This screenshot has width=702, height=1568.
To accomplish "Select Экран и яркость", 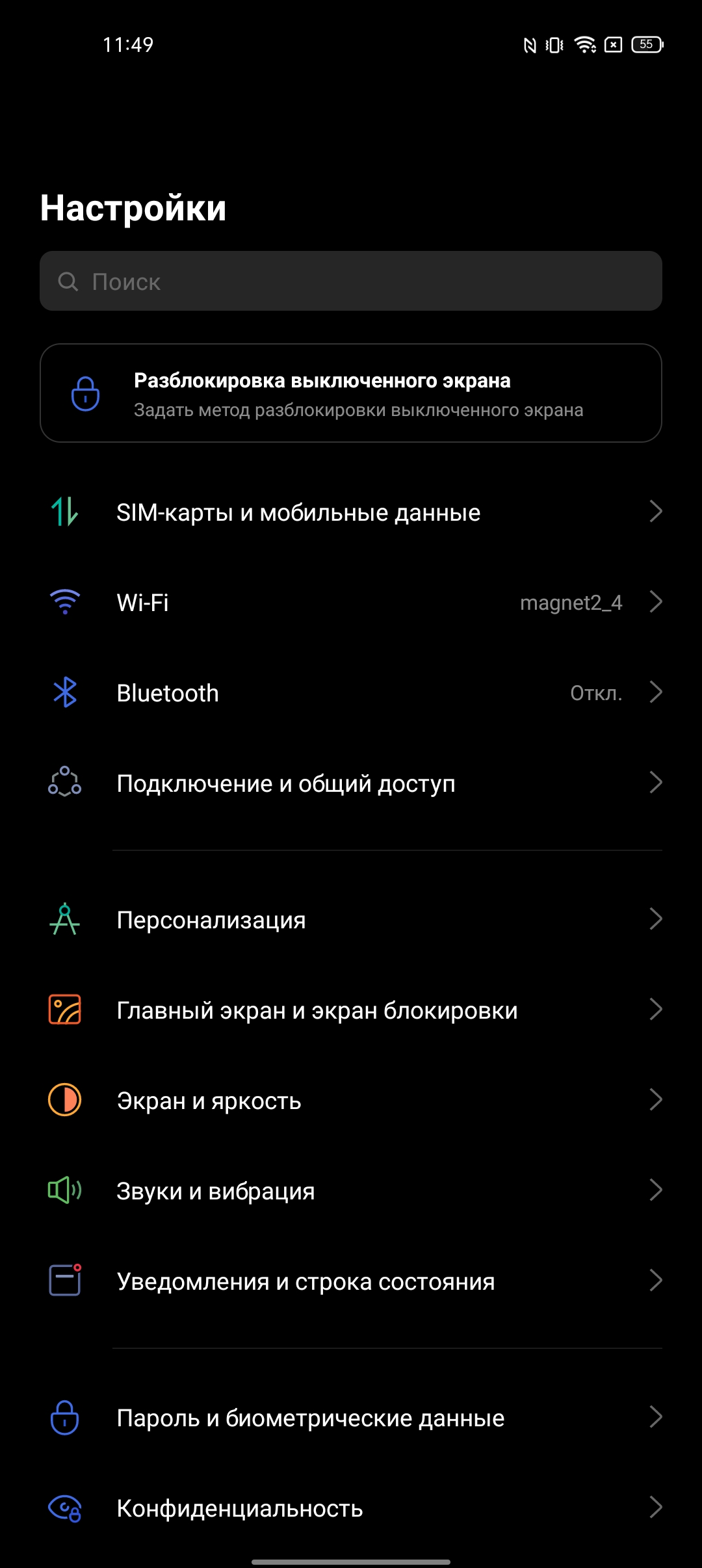I will 351,1101.
